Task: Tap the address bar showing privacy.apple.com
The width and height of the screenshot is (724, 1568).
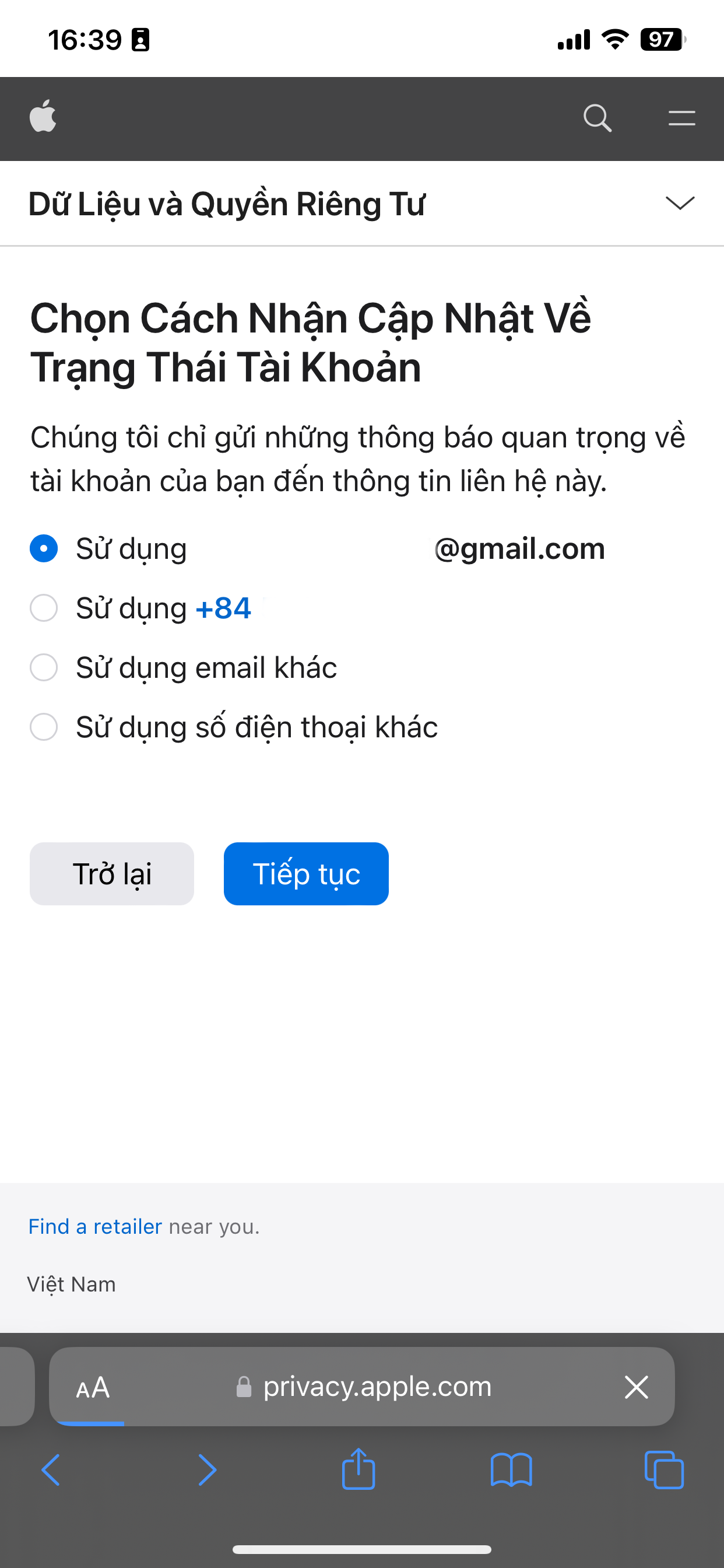Action: point(377,1388)
